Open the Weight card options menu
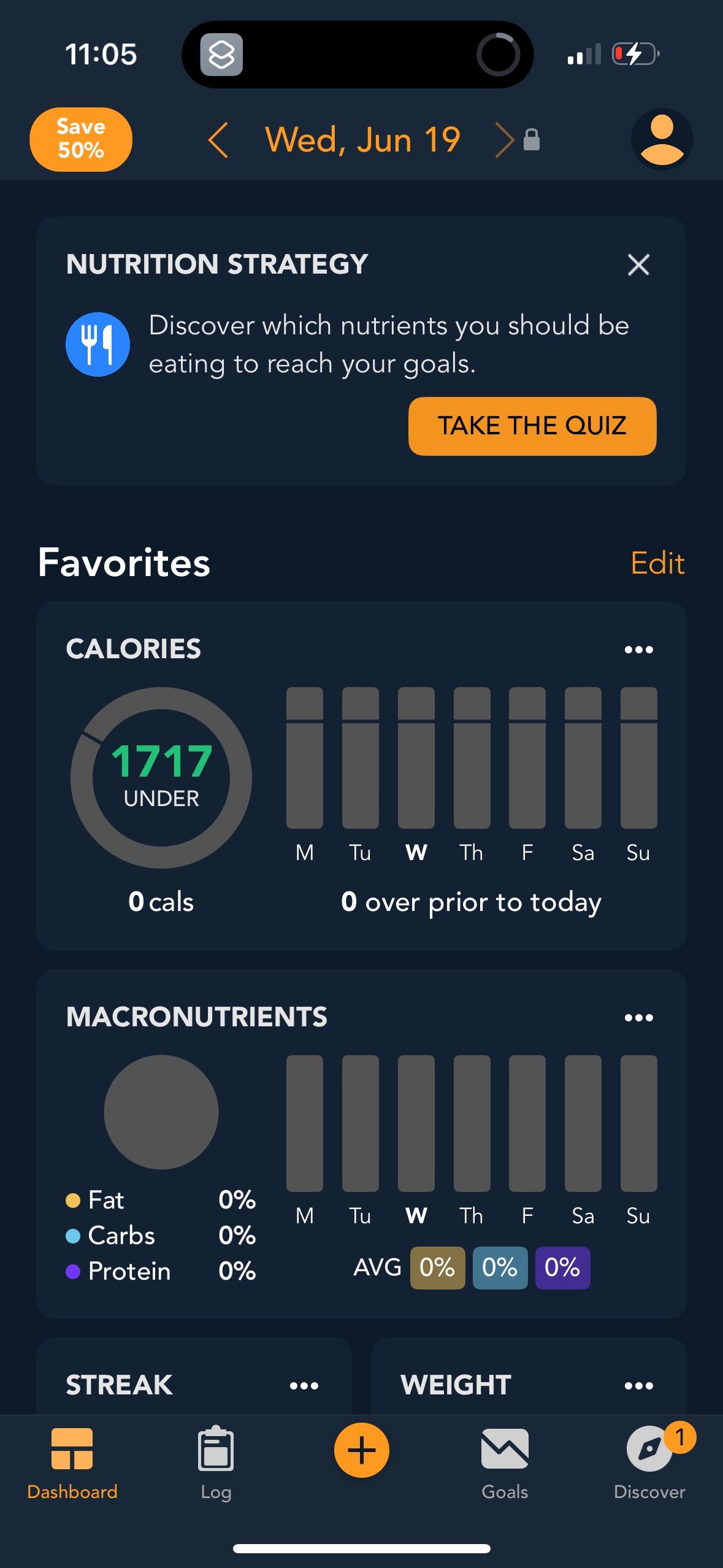The width and height of the screenshot is (723, 1568). pyautogui.click(x=638, y=1385)
